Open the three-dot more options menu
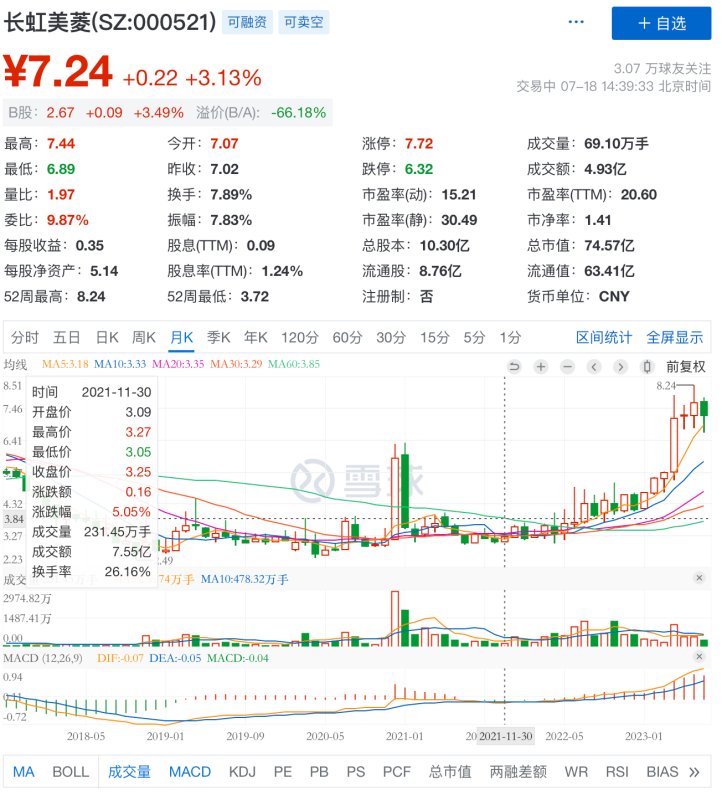The height and width of the screenshot is (800, 722). point(576,21)
